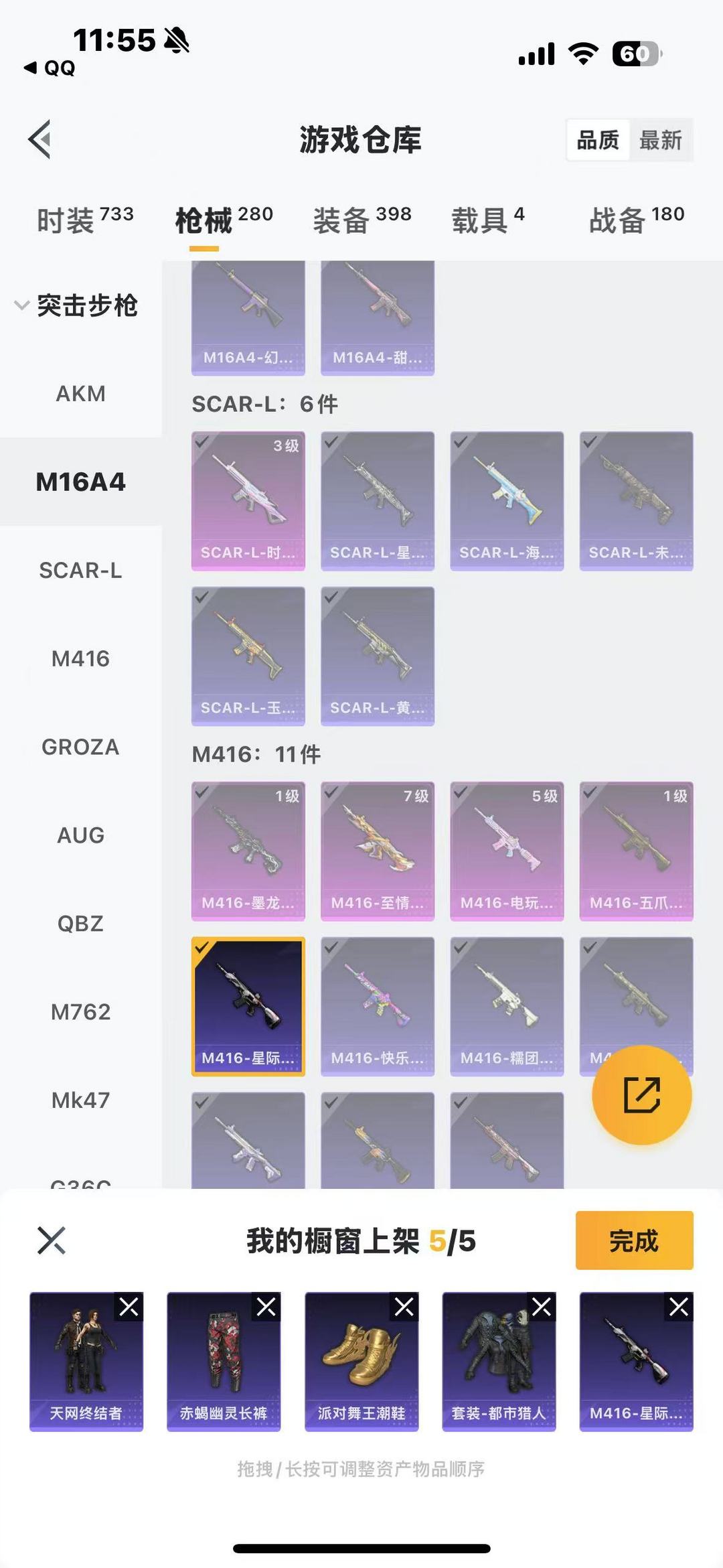Remove 套装-都市猎人 from the showcase
The height and width of the screenshot is (1568, 723).
(541, 1307)
